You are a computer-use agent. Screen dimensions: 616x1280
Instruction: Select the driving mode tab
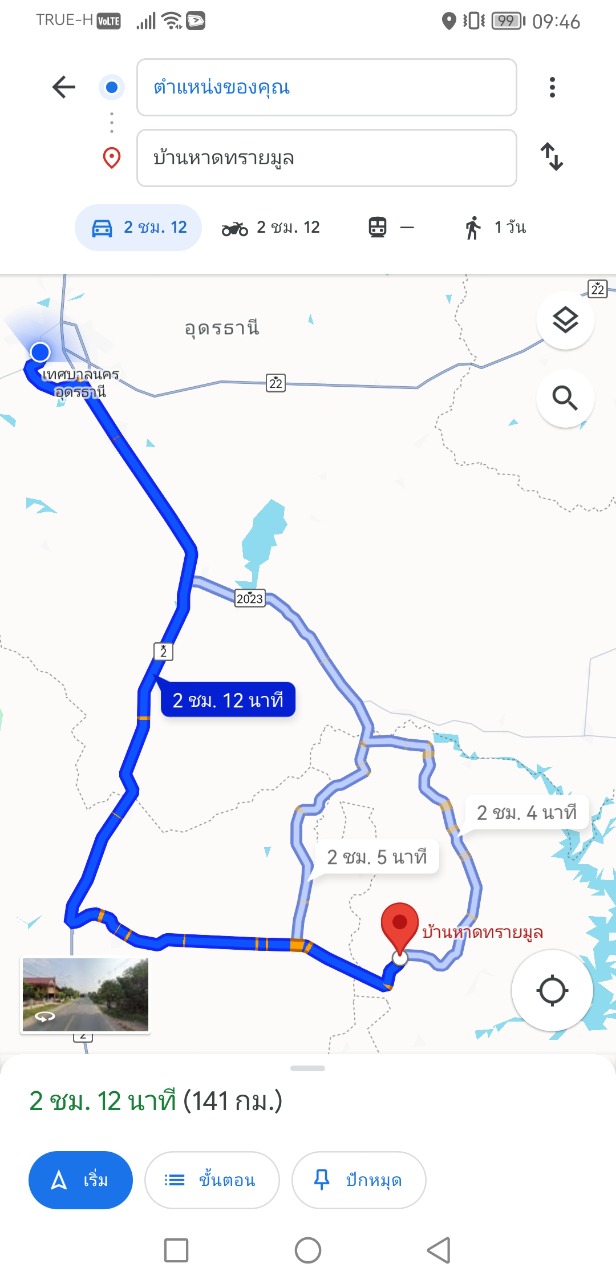pos(139,228)
